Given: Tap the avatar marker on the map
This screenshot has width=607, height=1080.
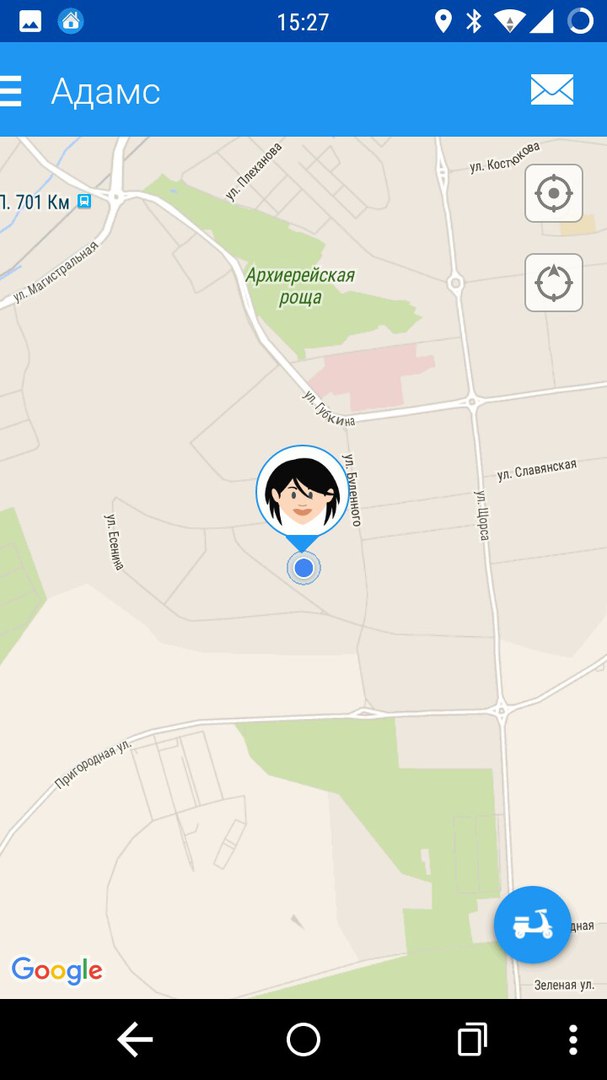Looking at the screenshot, I should 302,491.
